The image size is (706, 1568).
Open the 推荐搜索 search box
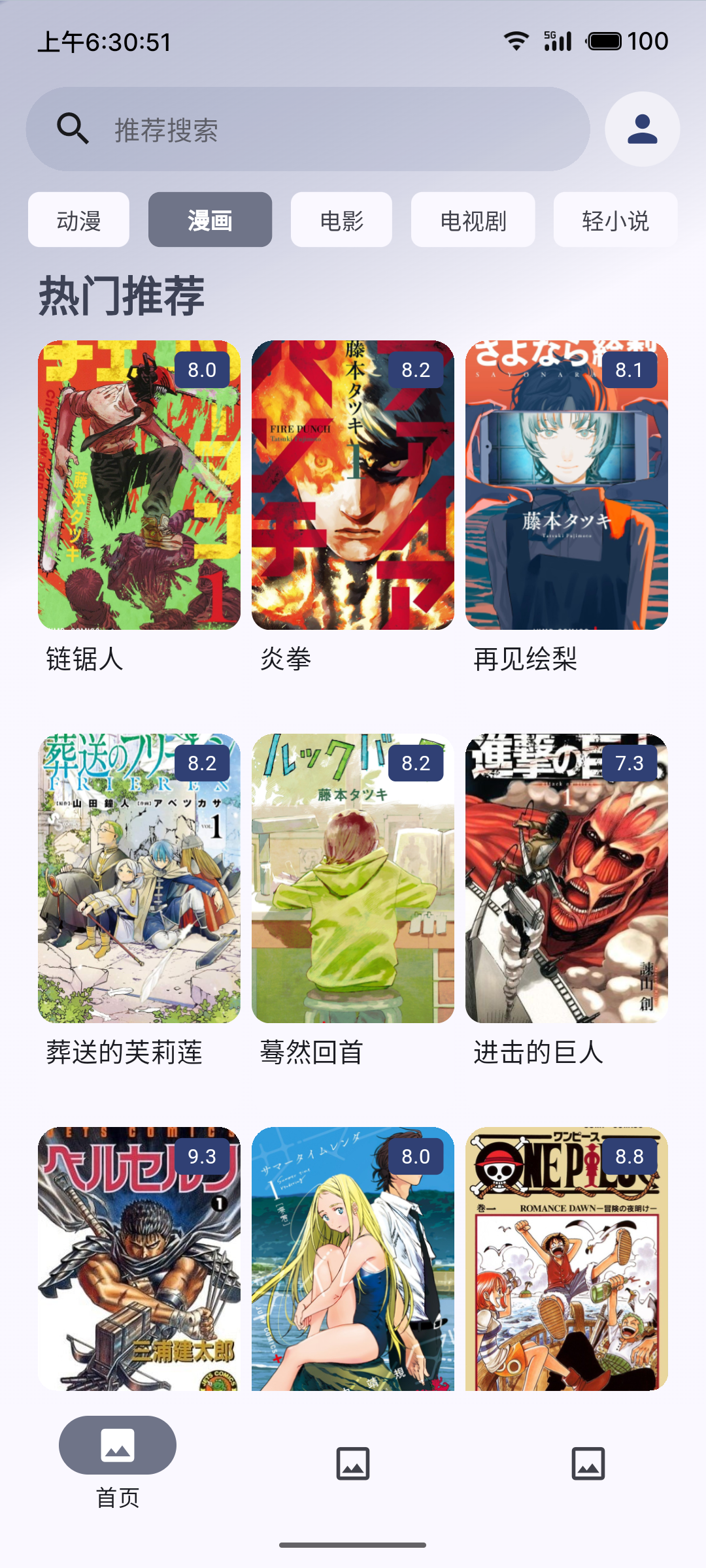pos(307,129)
